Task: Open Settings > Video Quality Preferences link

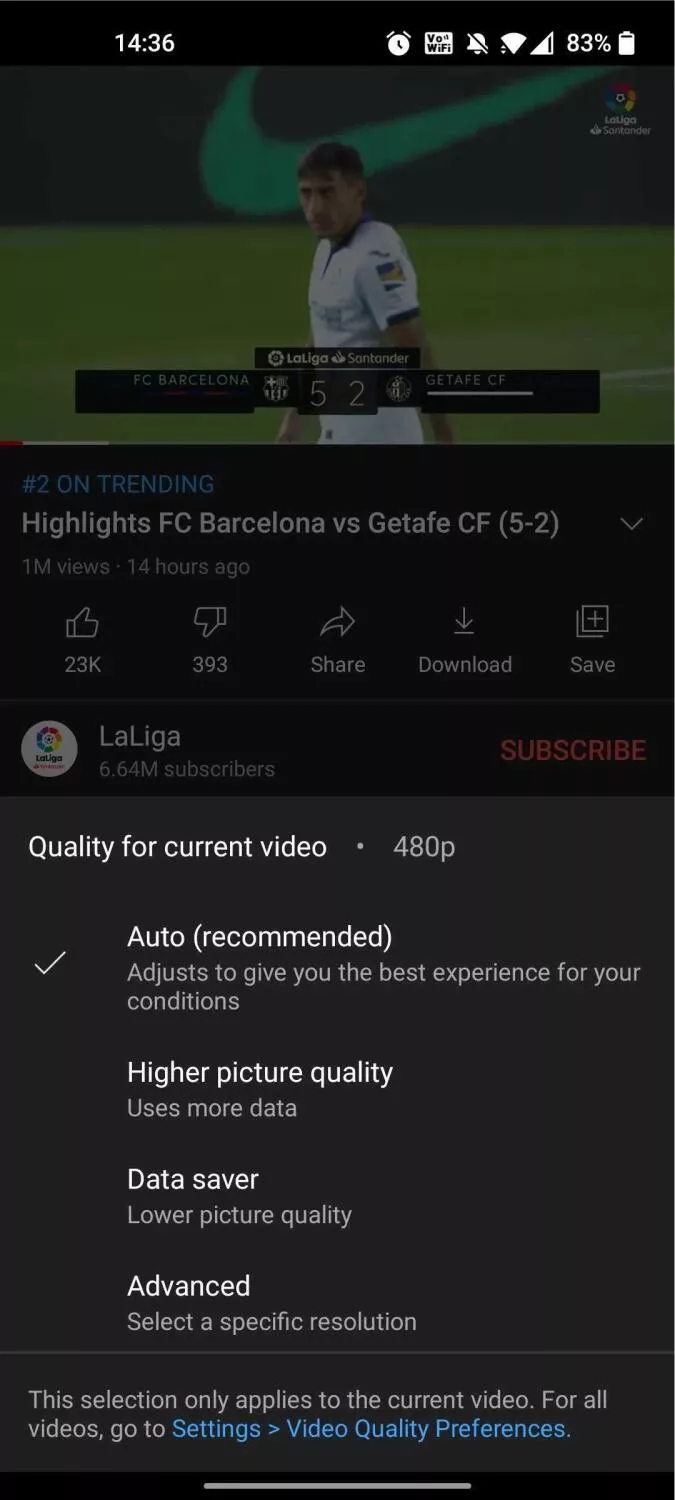Action: click(x=369, y=1428)
